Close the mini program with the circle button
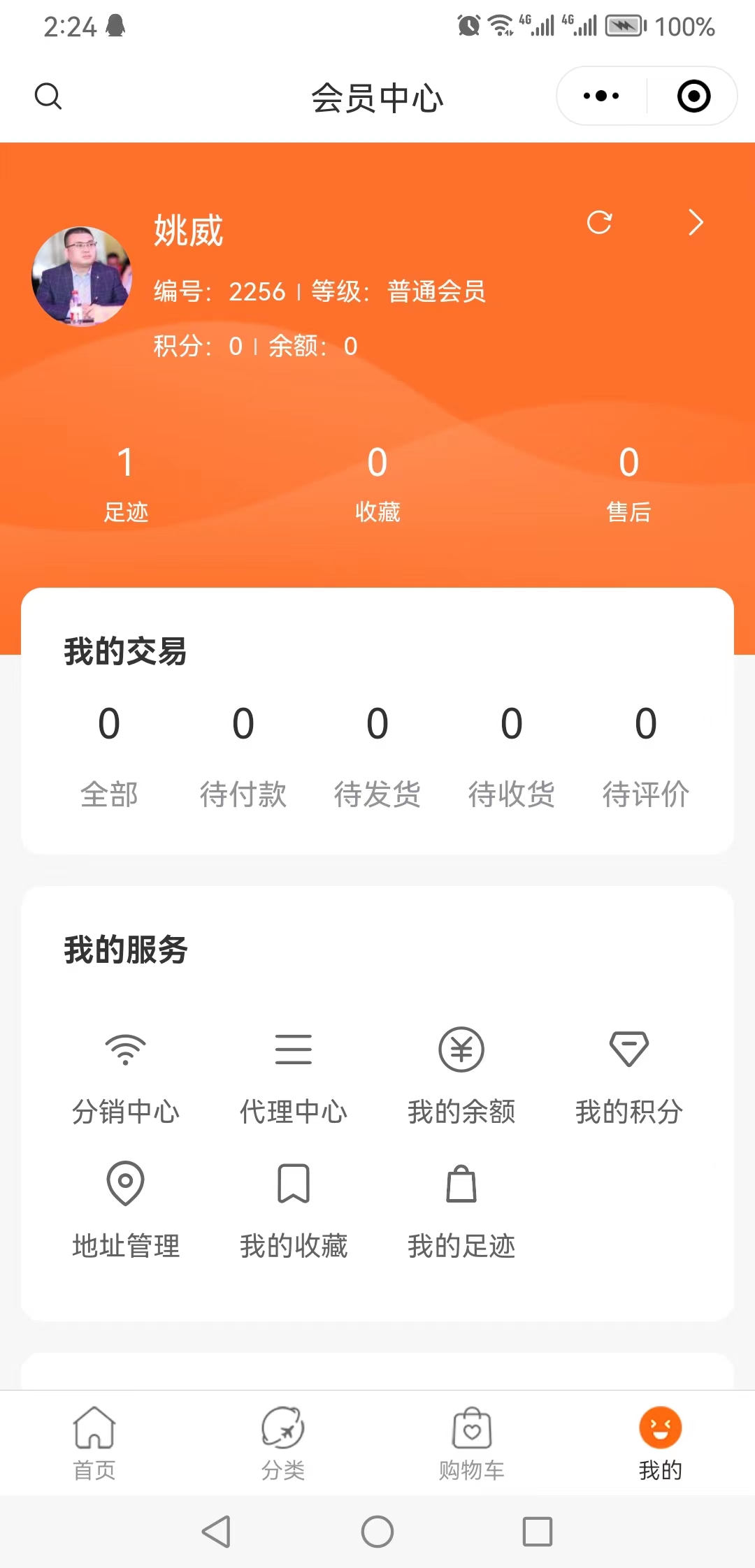This screenshot has width=755, height=1568. click(693, 96)
